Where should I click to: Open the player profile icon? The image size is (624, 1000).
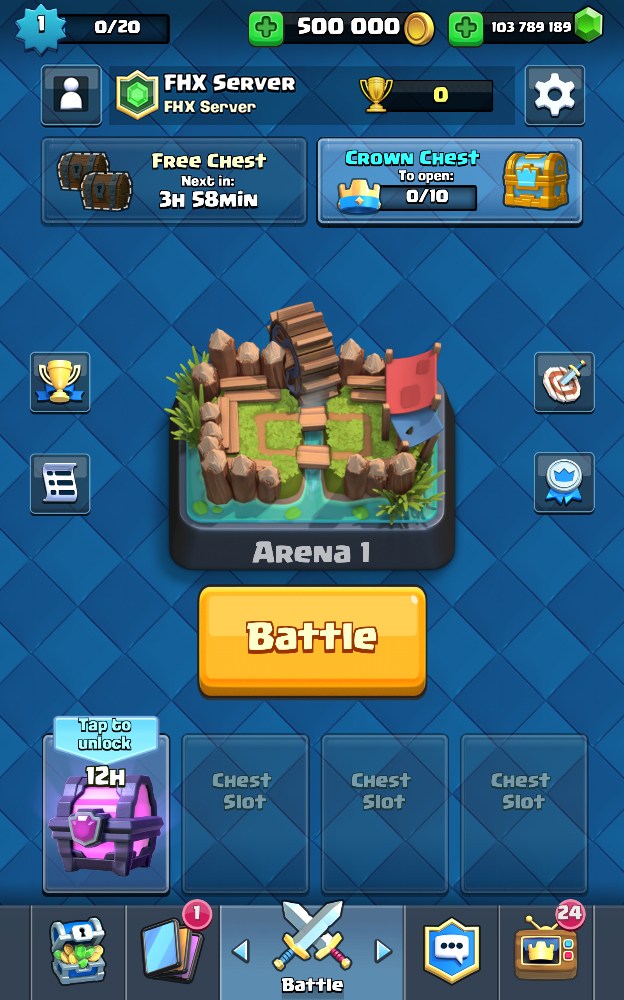point(71,96)
